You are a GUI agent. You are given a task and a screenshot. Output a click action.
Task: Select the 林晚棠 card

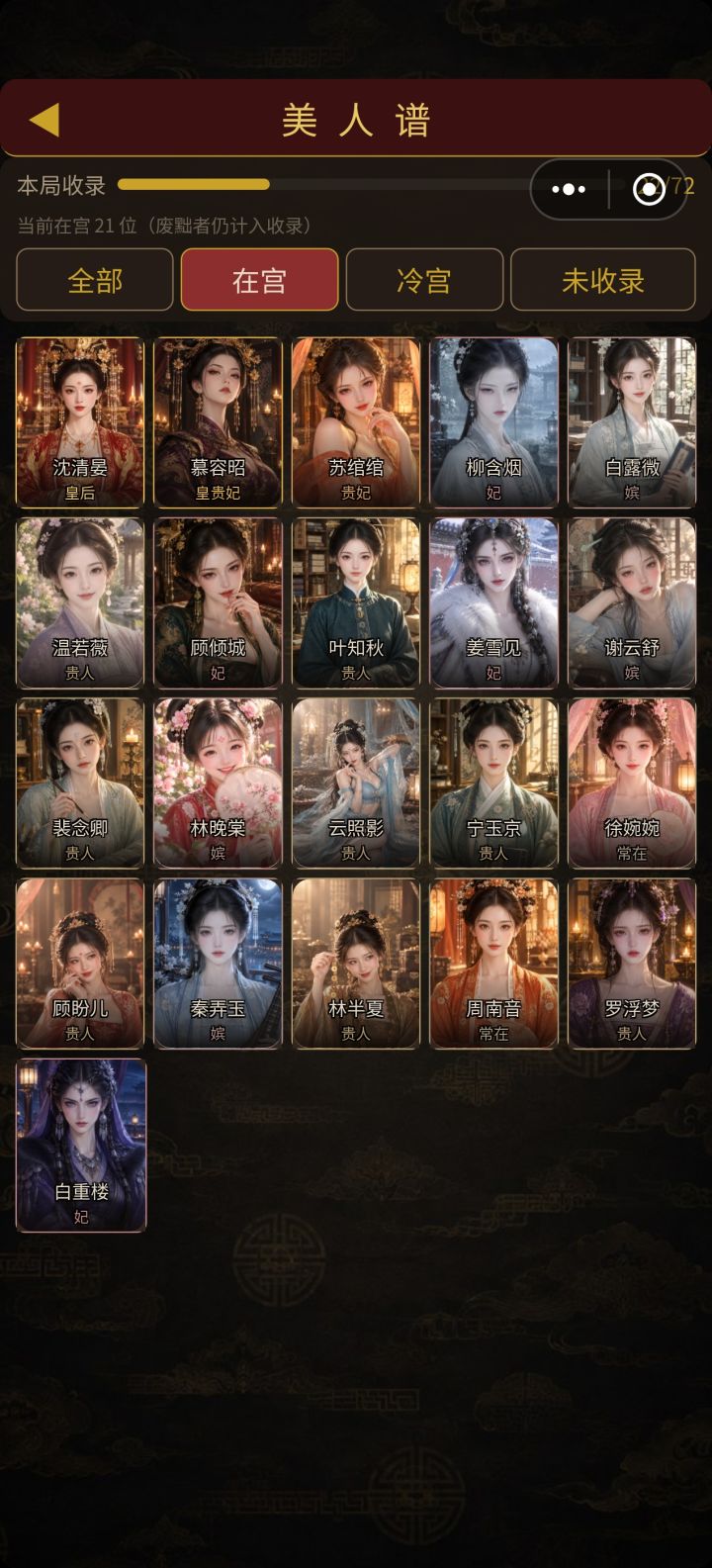coord(218,783)
